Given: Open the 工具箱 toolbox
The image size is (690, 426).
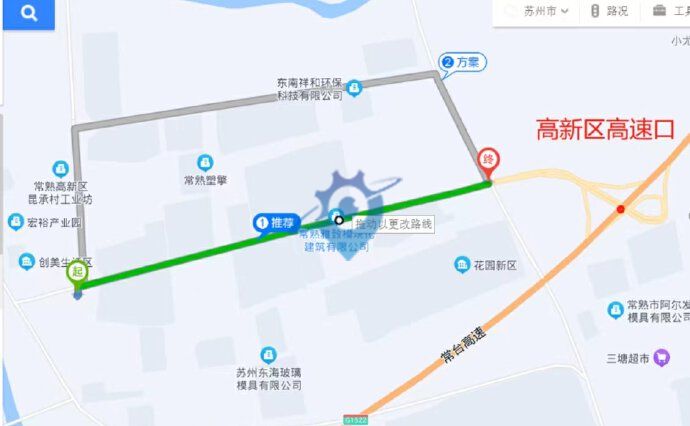Looking at the screenshot, I should [670, 11].
